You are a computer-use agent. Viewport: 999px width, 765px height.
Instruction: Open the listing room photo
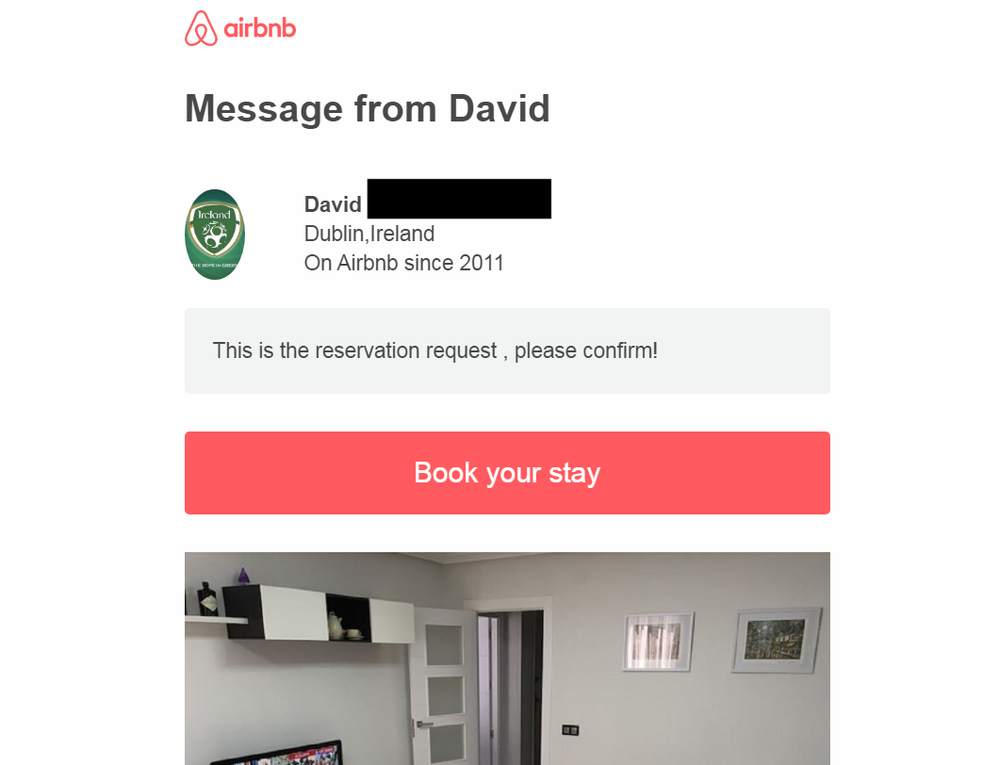(507, 658)
